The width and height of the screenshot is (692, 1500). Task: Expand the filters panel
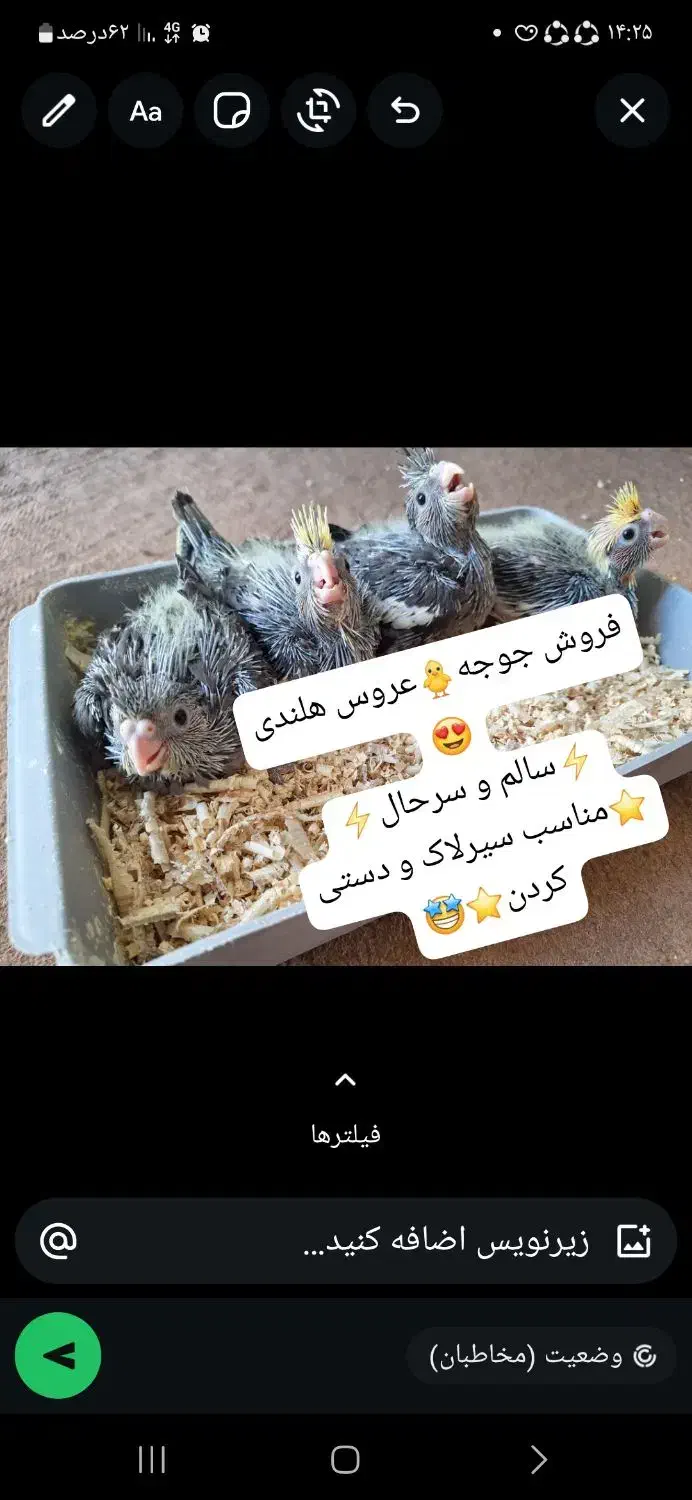(345, 1110)
